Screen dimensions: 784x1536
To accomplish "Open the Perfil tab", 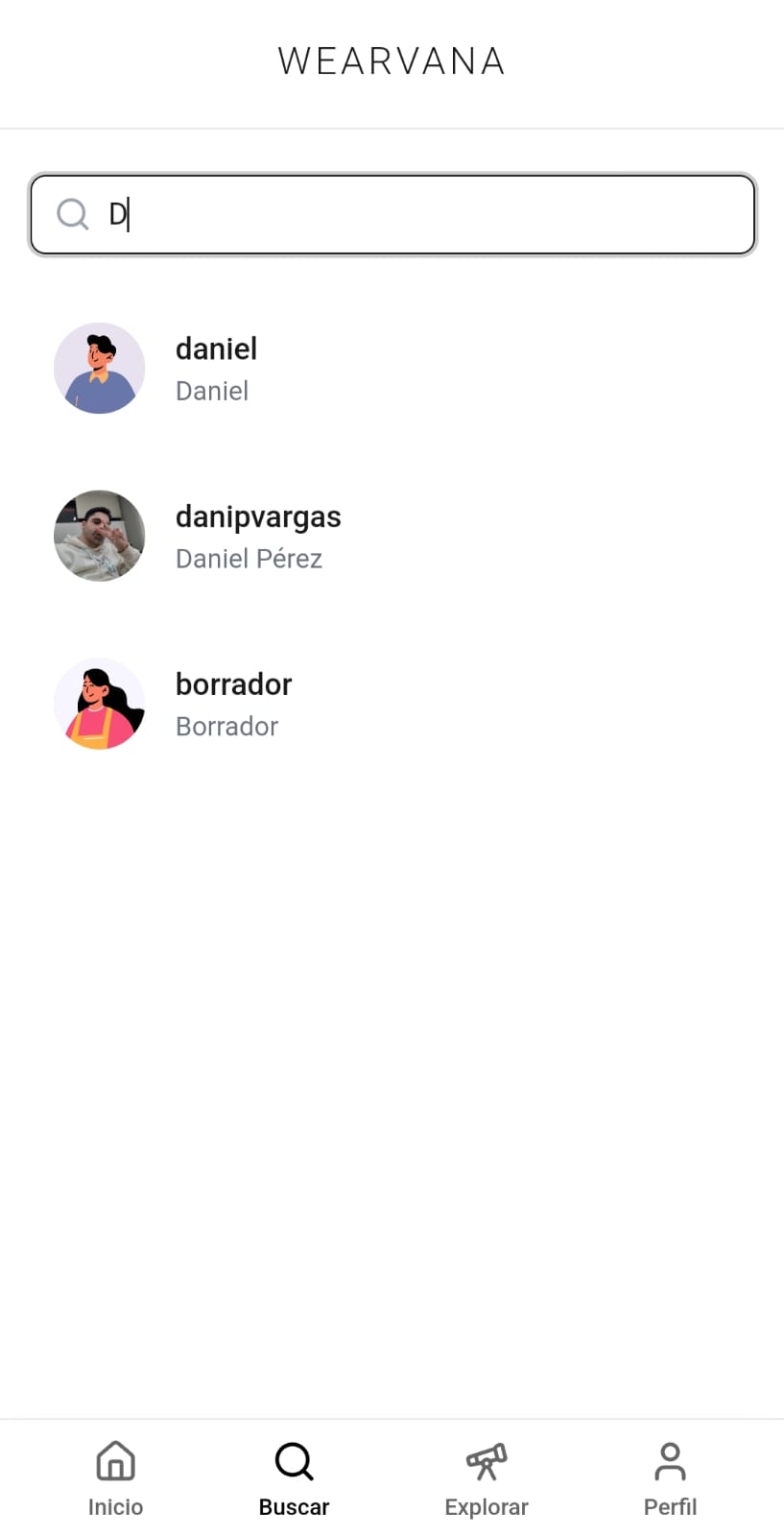I will 670,1479.
